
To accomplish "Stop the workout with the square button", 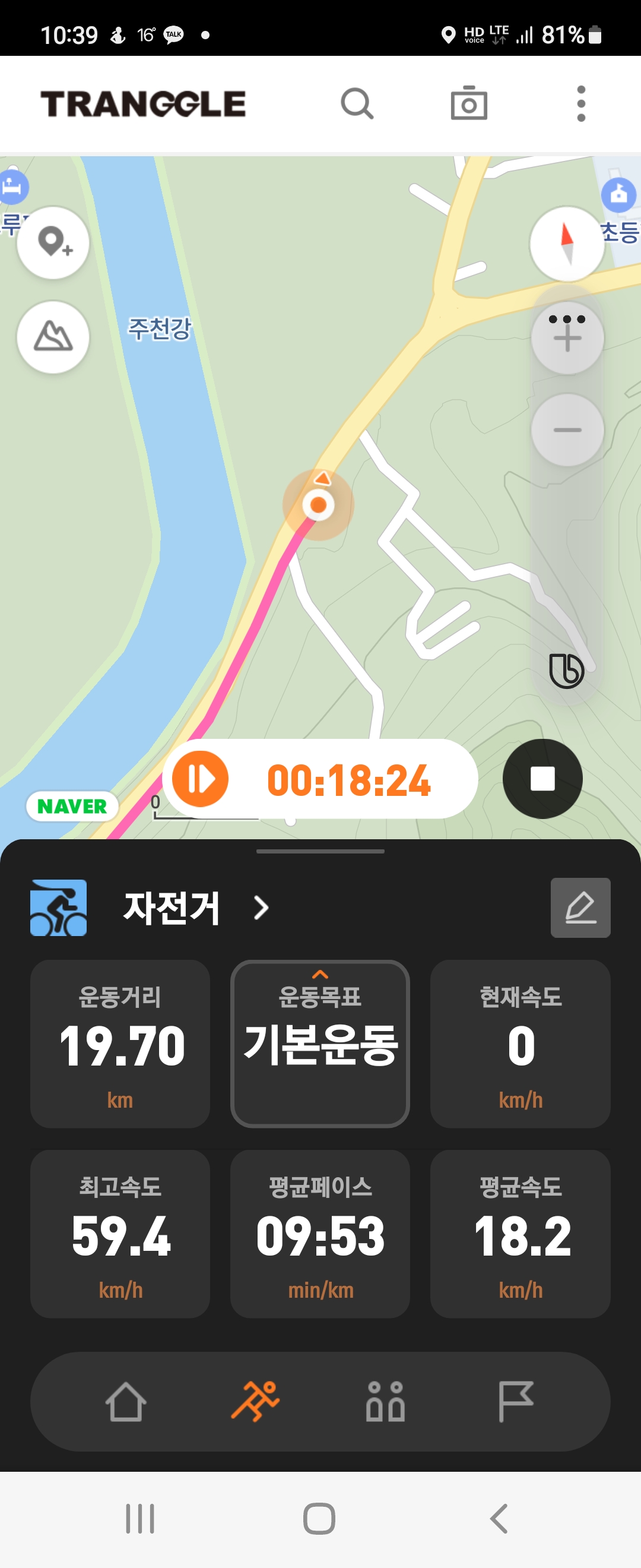I will [x=542, y=779].
